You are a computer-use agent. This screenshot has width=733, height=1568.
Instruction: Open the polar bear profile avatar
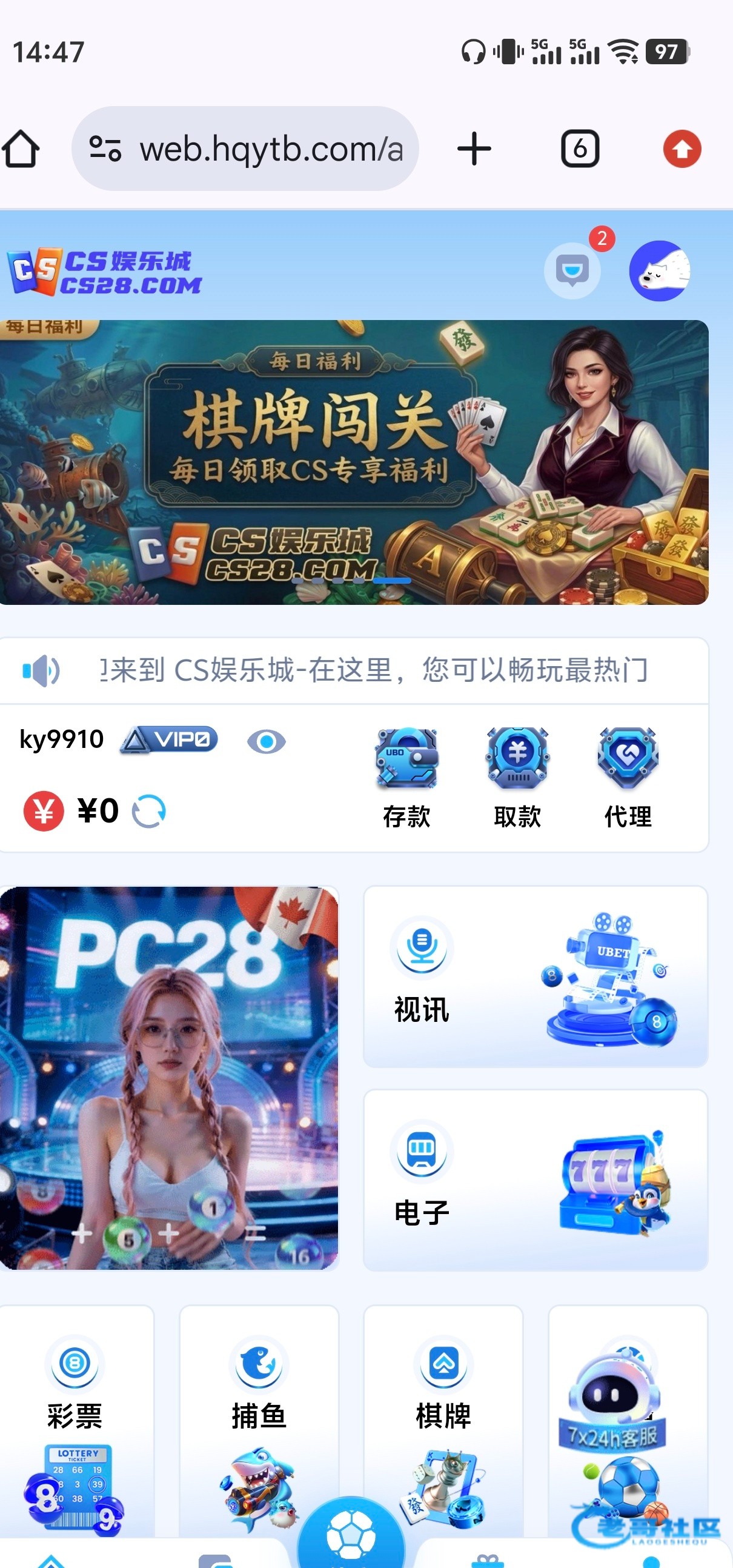coord(659,270)
